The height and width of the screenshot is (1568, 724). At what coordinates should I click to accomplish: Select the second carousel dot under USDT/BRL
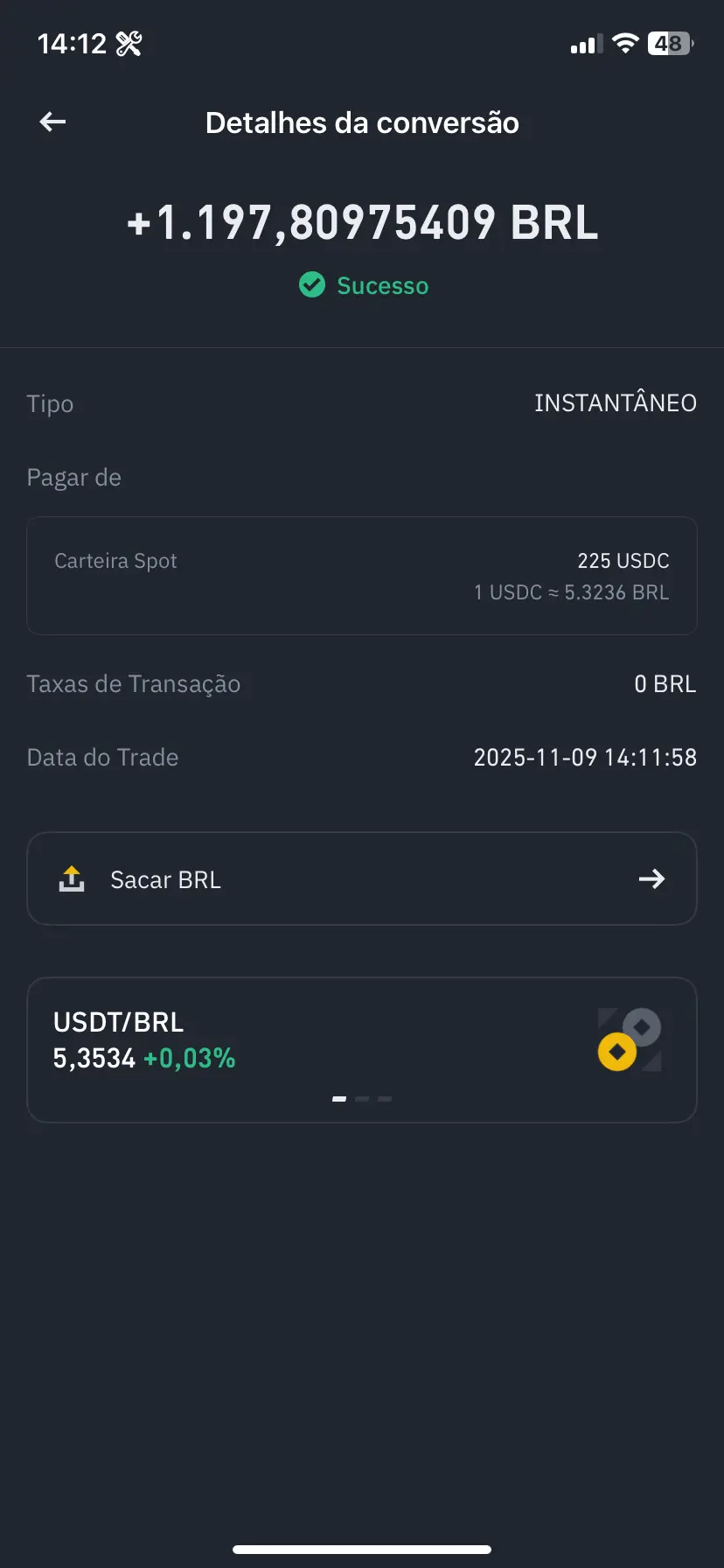362,1098
